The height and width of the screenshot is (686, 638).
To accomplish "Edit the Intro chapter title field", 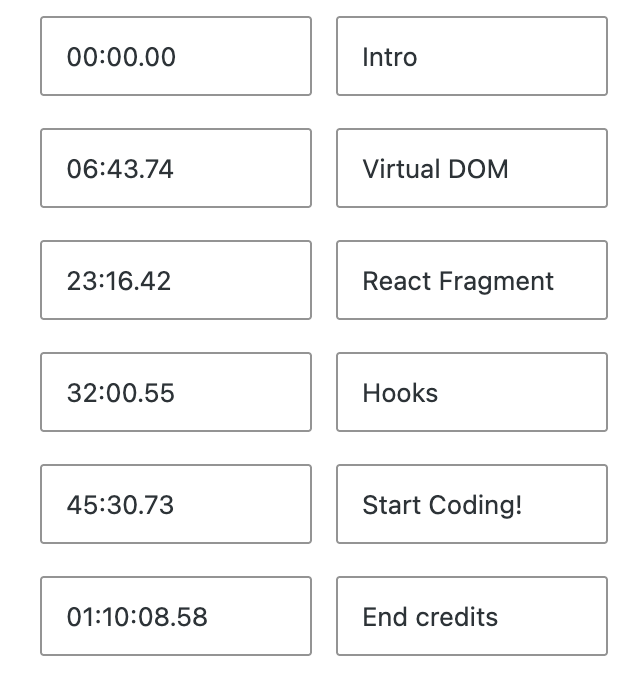I will click(x=472, y=57).
